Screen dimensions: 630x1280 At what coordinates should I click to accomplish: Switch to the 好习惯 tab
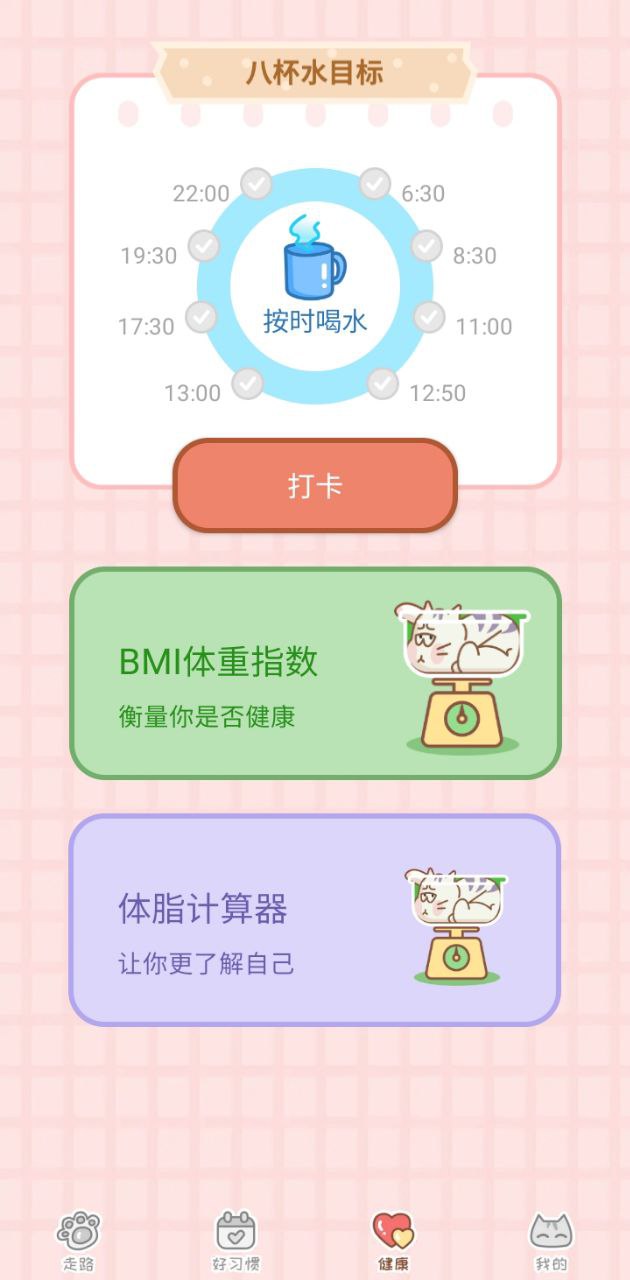click(236, 1240)
